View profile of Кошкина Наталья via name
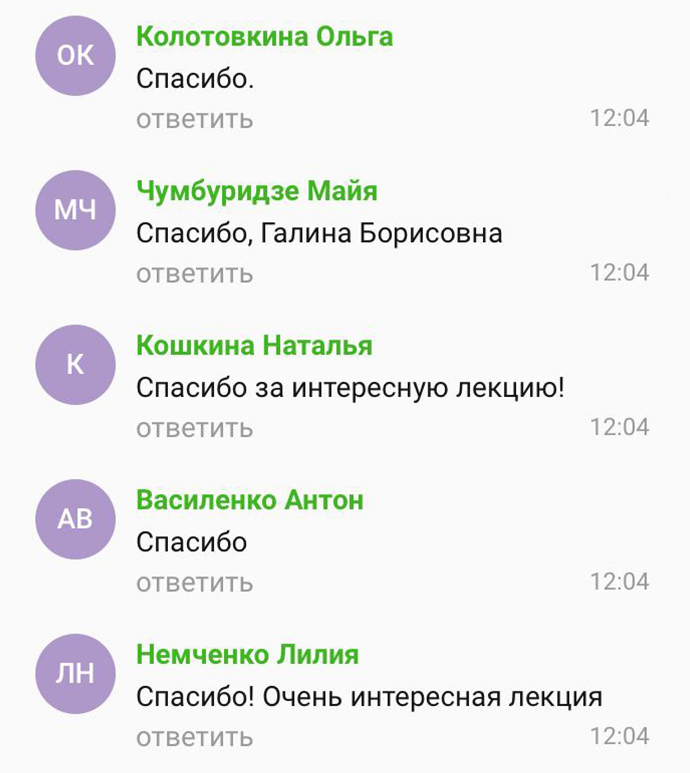690x773 pixels. (x=254, y=346)
